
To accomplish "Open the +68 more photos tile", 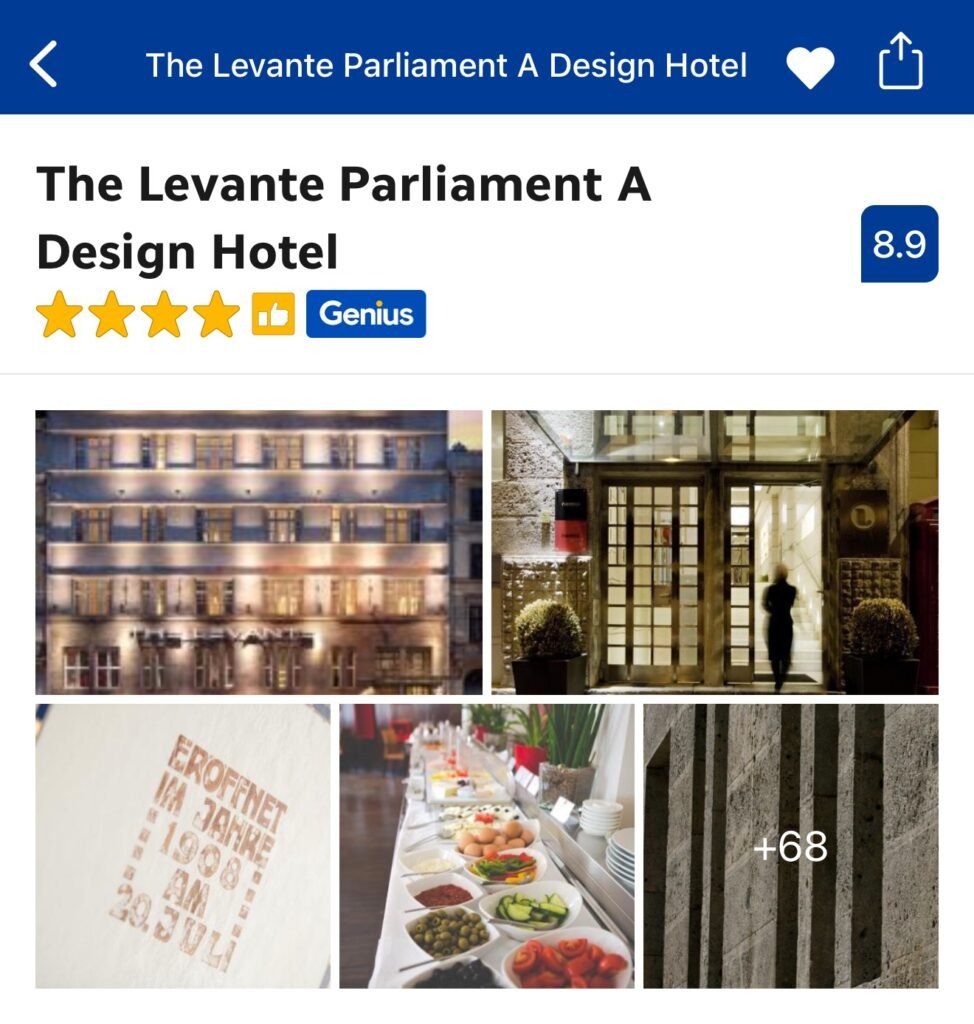I will click(790, 846).
